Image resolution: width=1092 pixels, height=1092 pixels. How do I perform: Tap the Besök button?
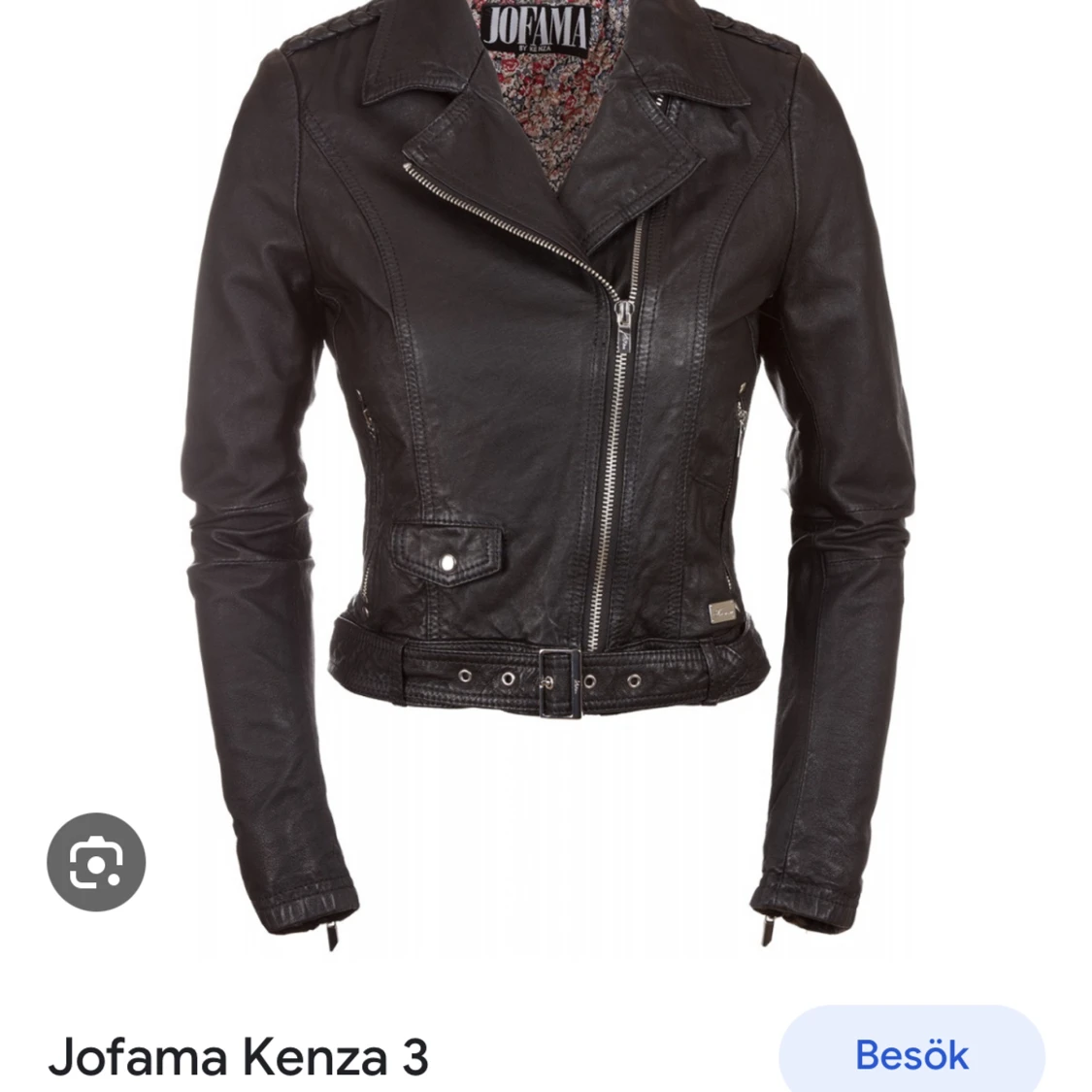coord(911,1054)
